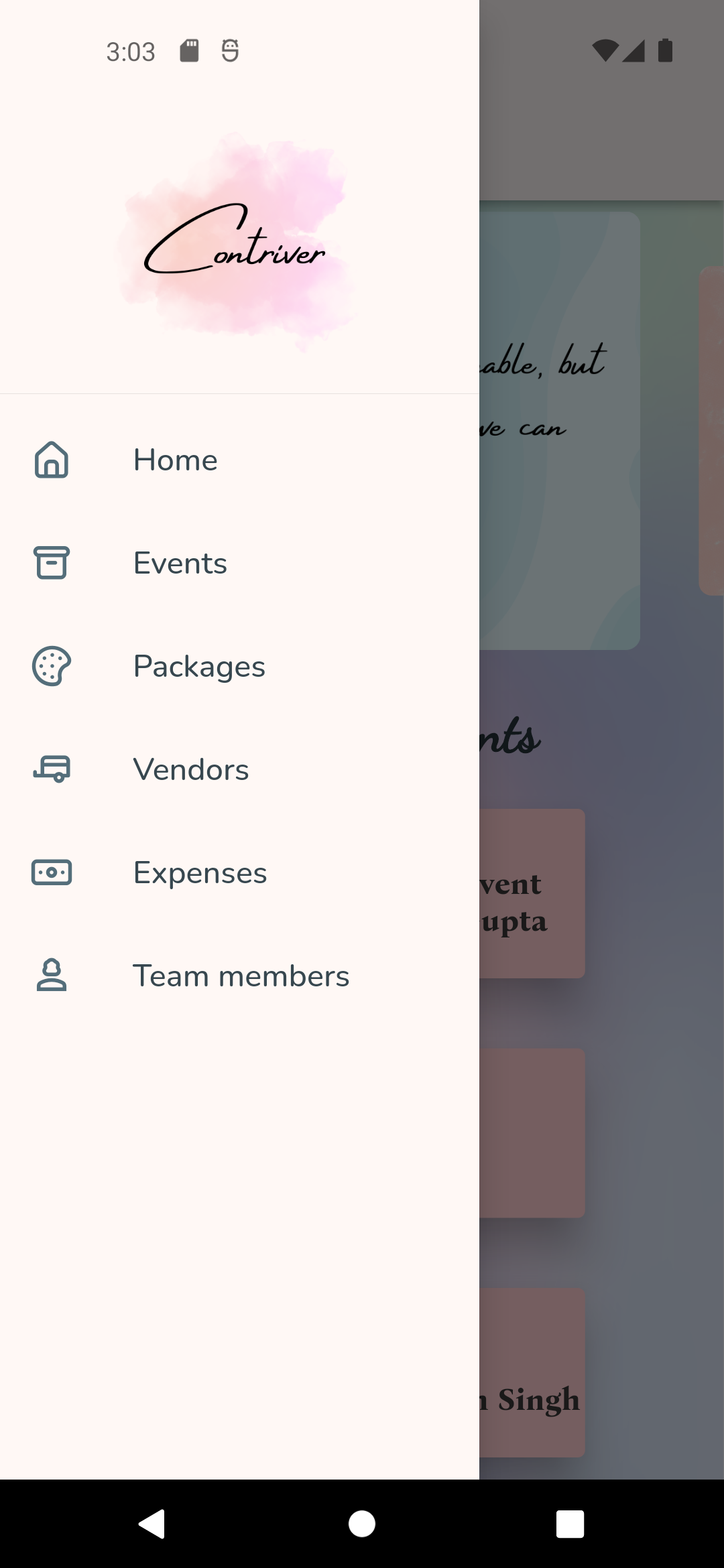Tap the system back button
Image resolution: width=724 pixels, height=1568 pixels.
[152, 1524]
